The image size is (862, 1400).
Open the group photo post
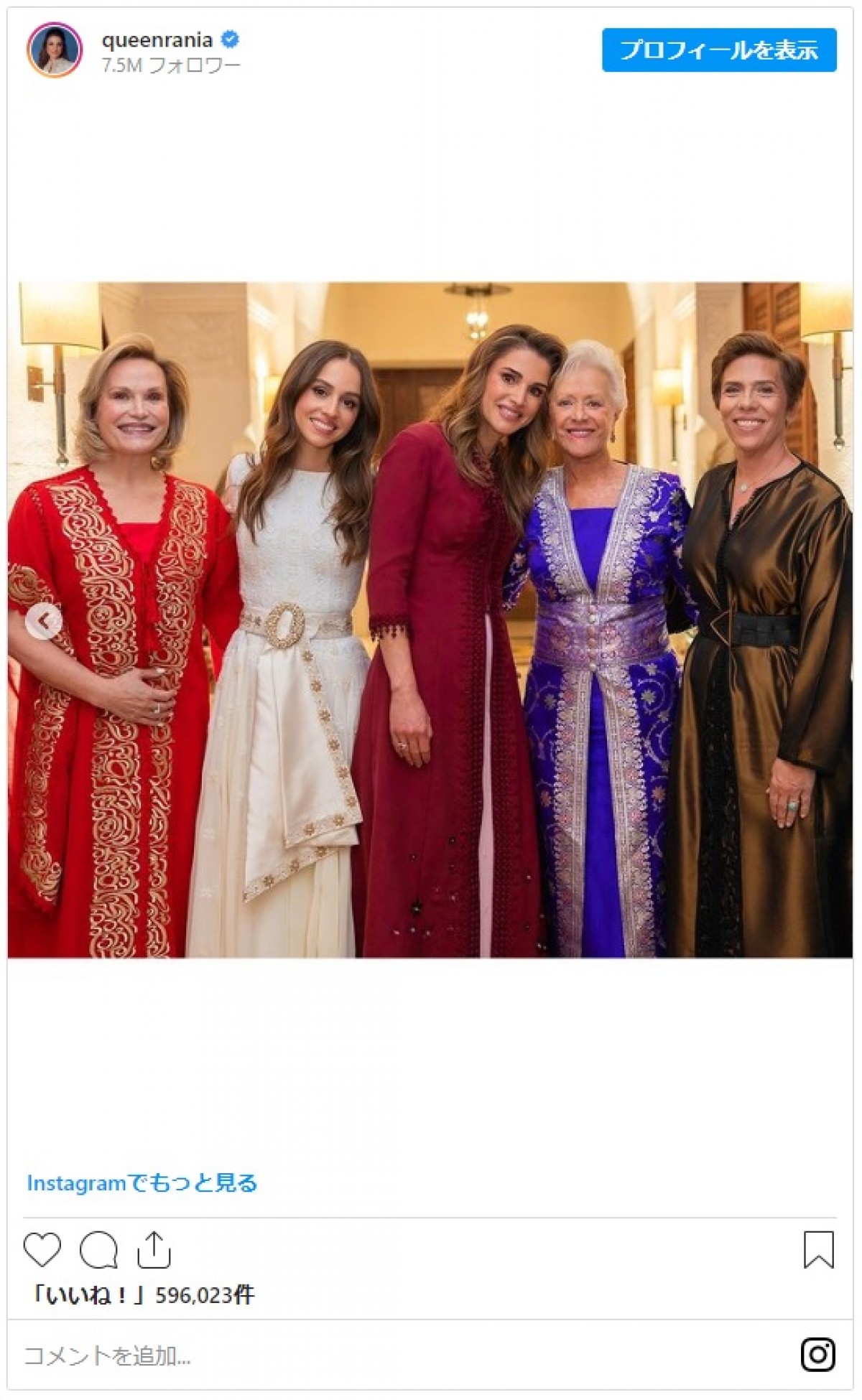coord(430,619)
